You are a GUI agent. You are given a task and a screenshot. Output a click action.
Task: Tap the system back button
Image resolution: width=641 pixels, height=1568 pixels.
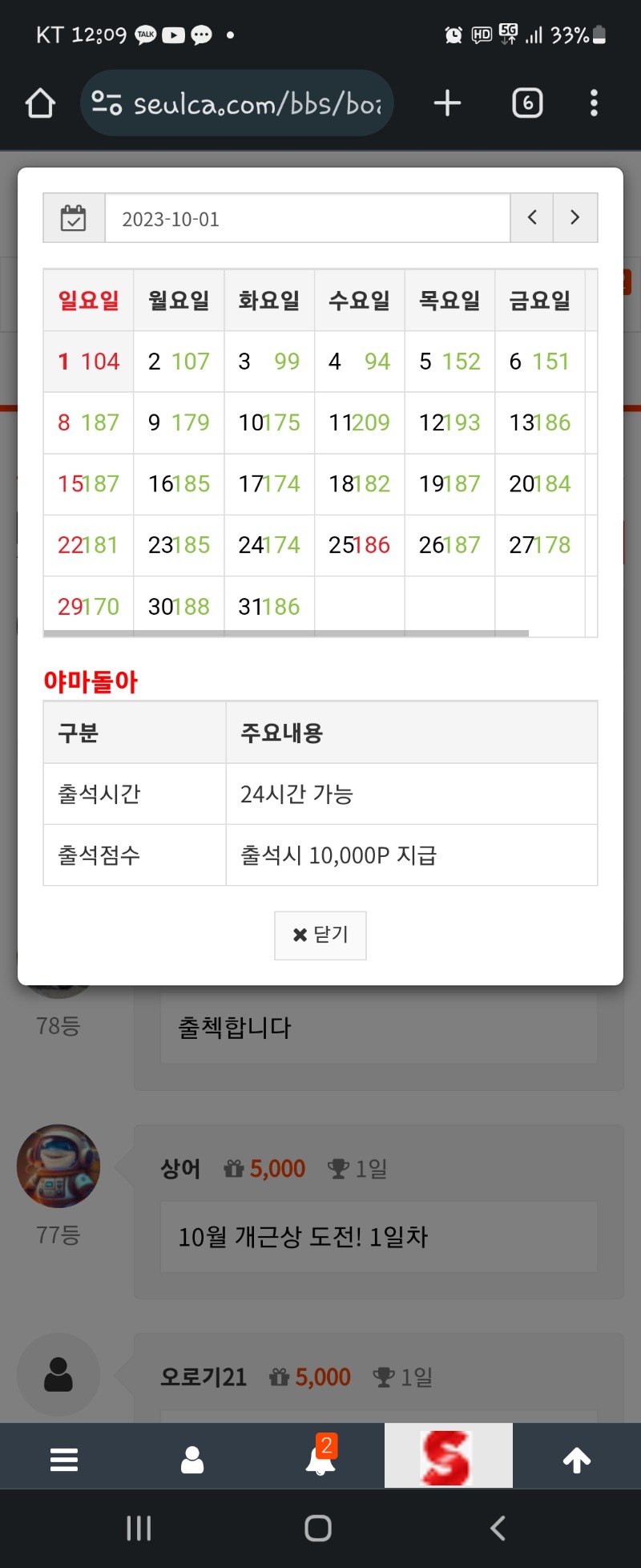coord(498,1528)
